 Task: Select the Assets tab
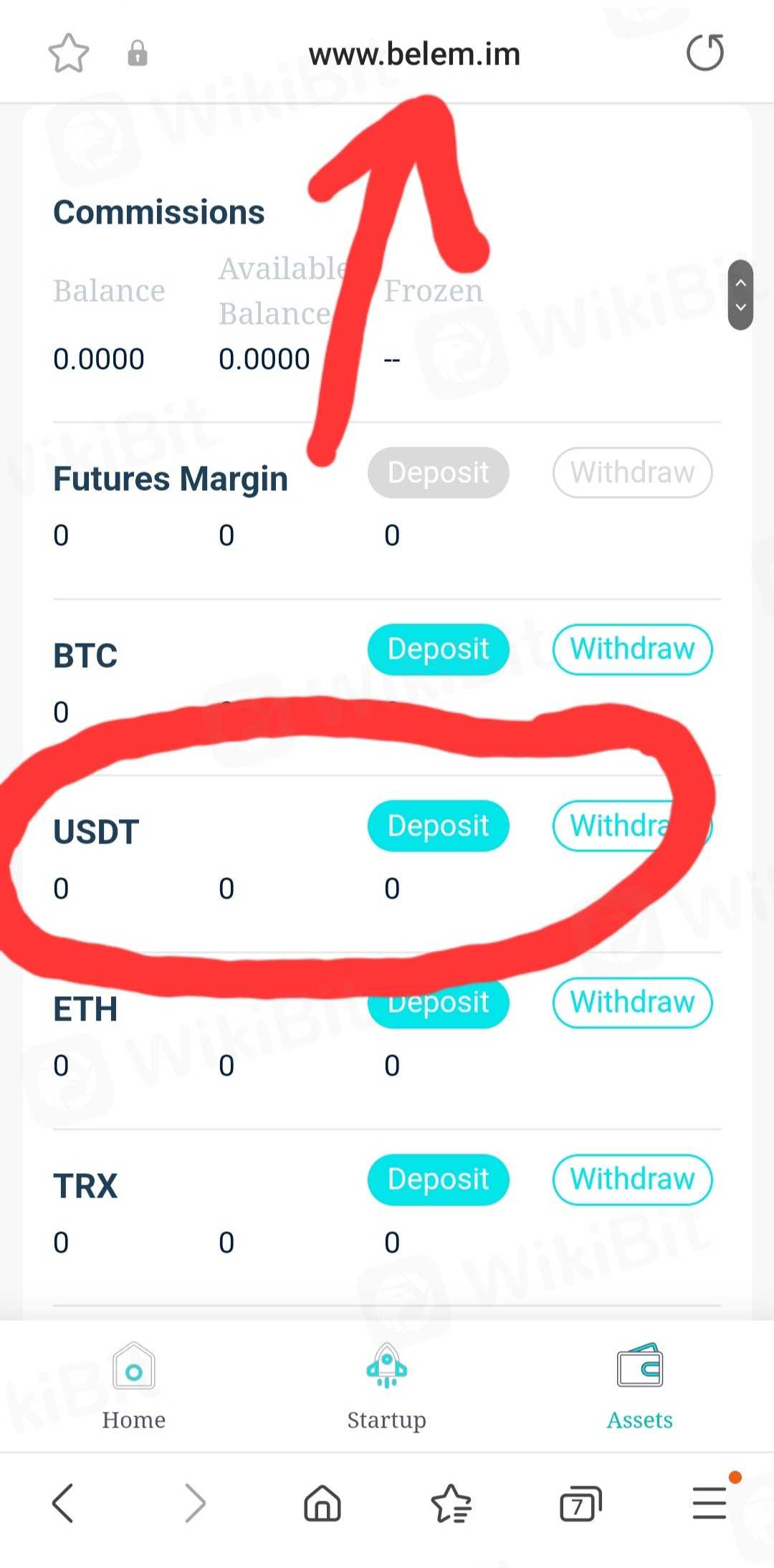coord(639,1387)
